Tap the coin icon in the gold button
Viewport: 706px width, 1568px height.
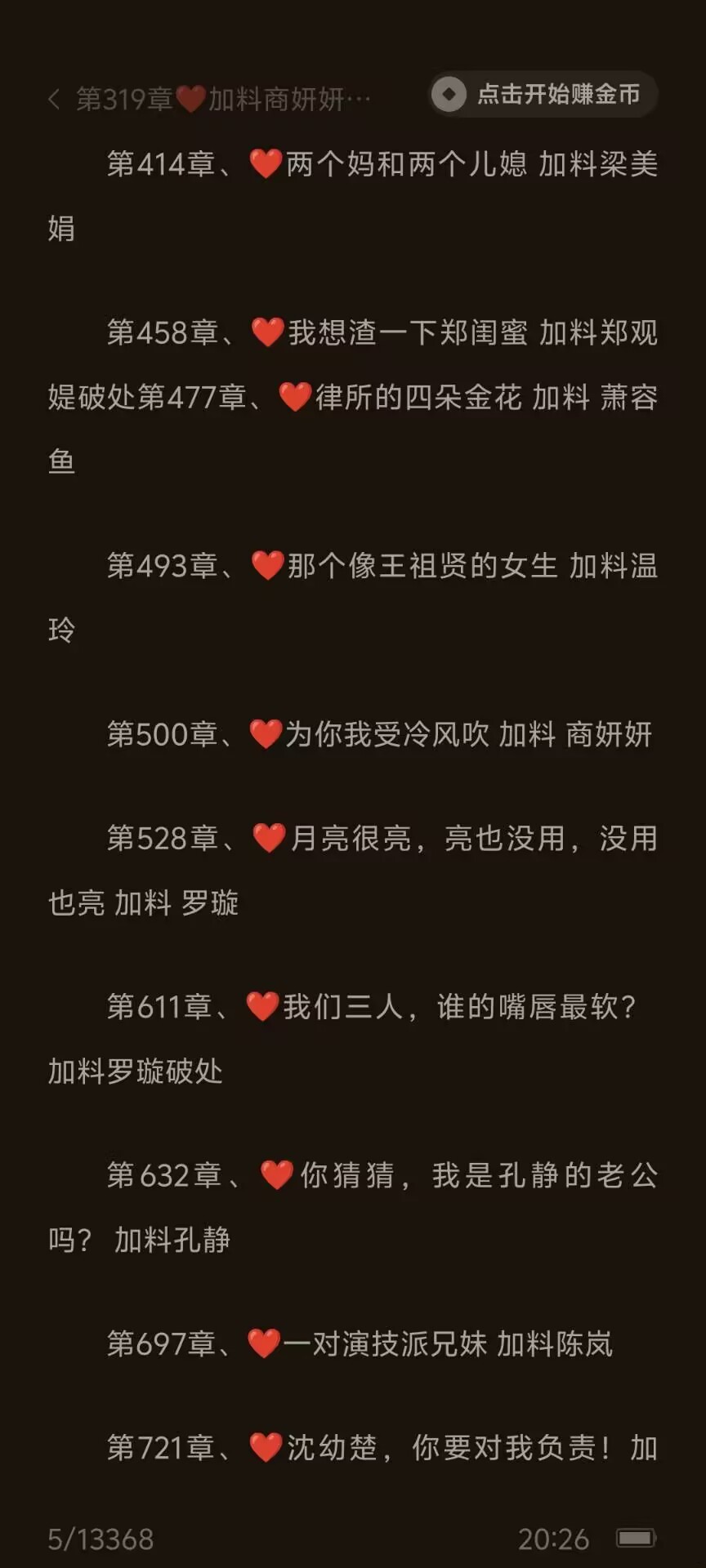[448, 94]
